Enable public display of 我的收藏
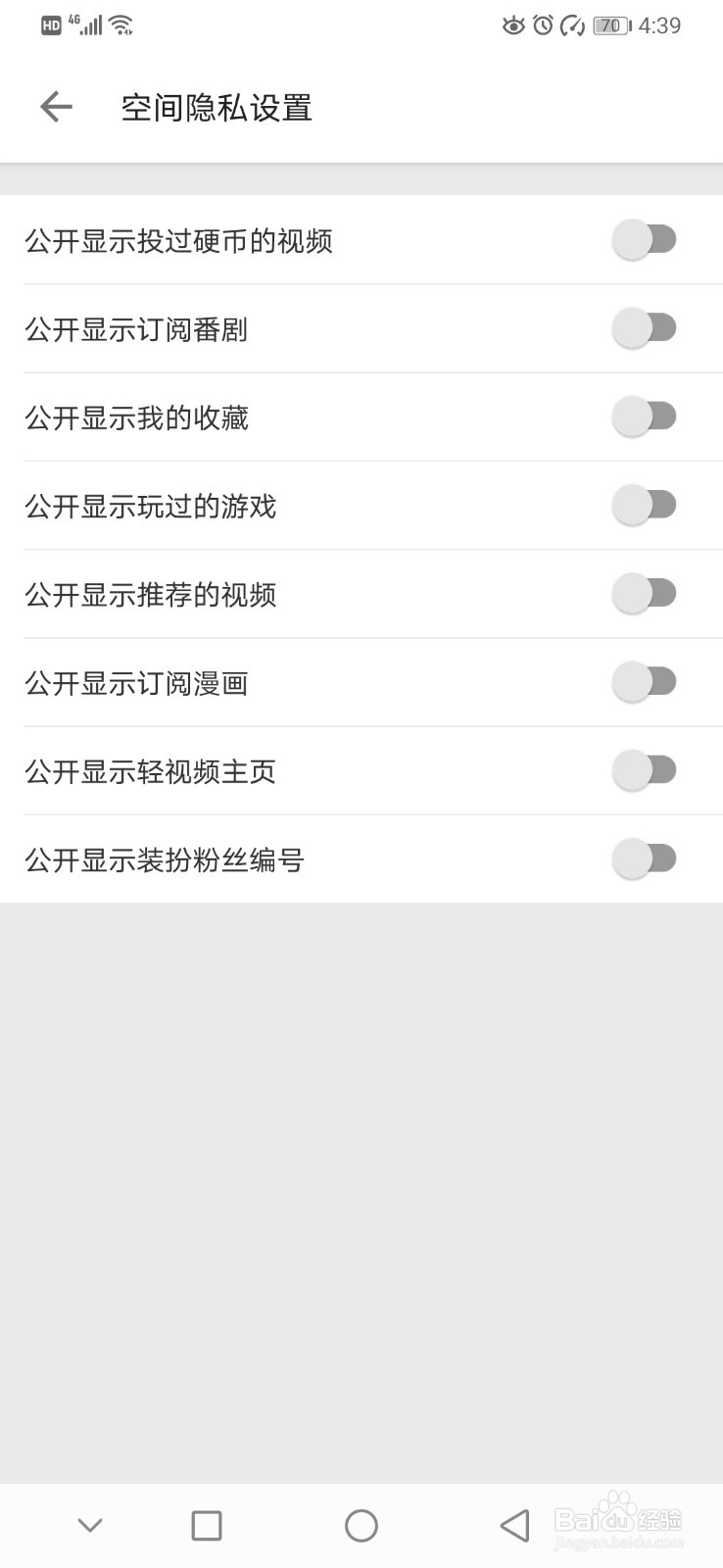 pos(645,416)
